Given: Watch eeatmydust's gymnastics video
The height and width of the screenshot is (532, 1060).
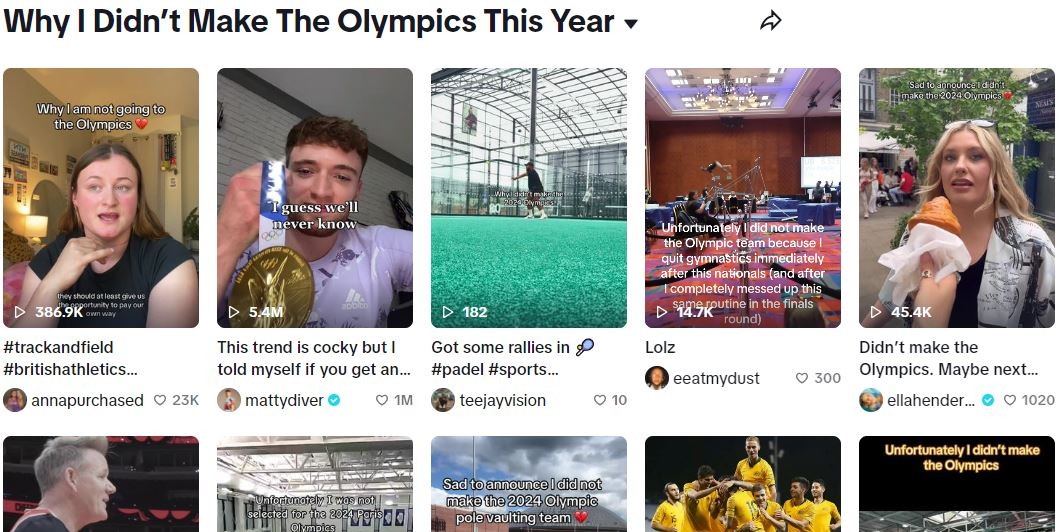Looking at the screenshot, I should [743, 198].
